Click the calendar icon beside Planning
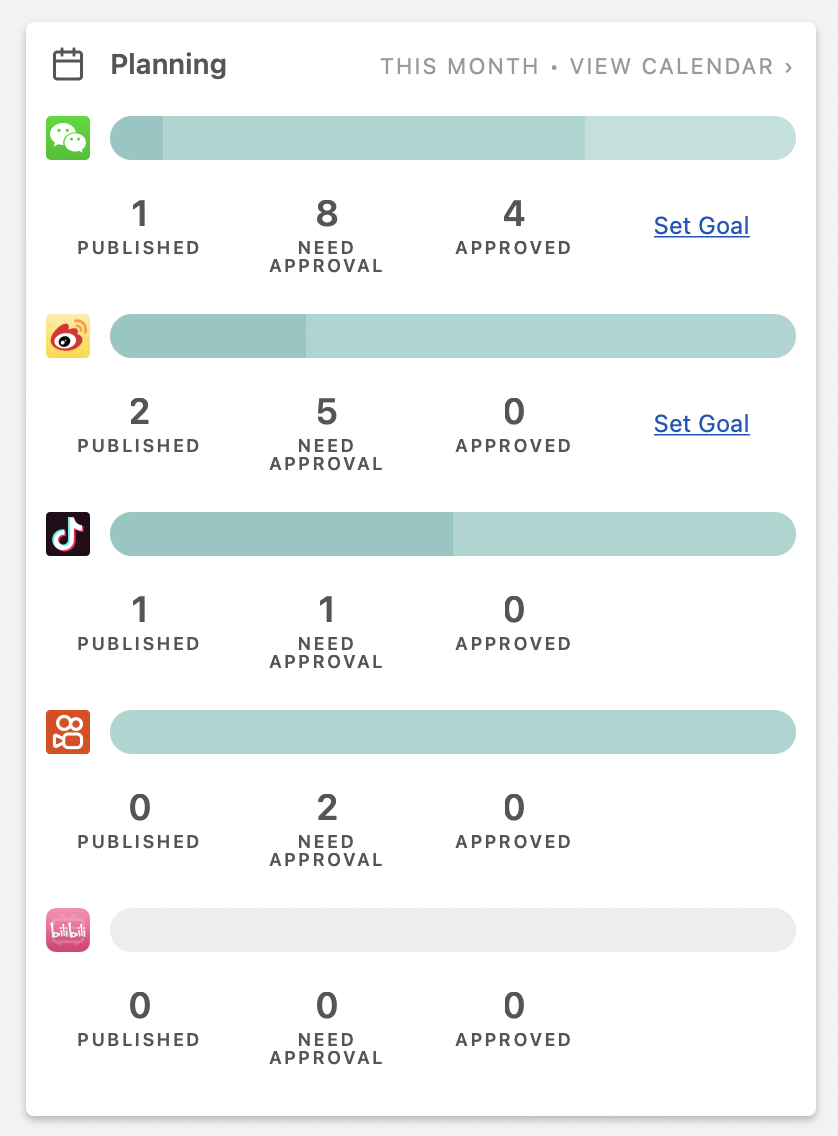 (x=67, y=64)
